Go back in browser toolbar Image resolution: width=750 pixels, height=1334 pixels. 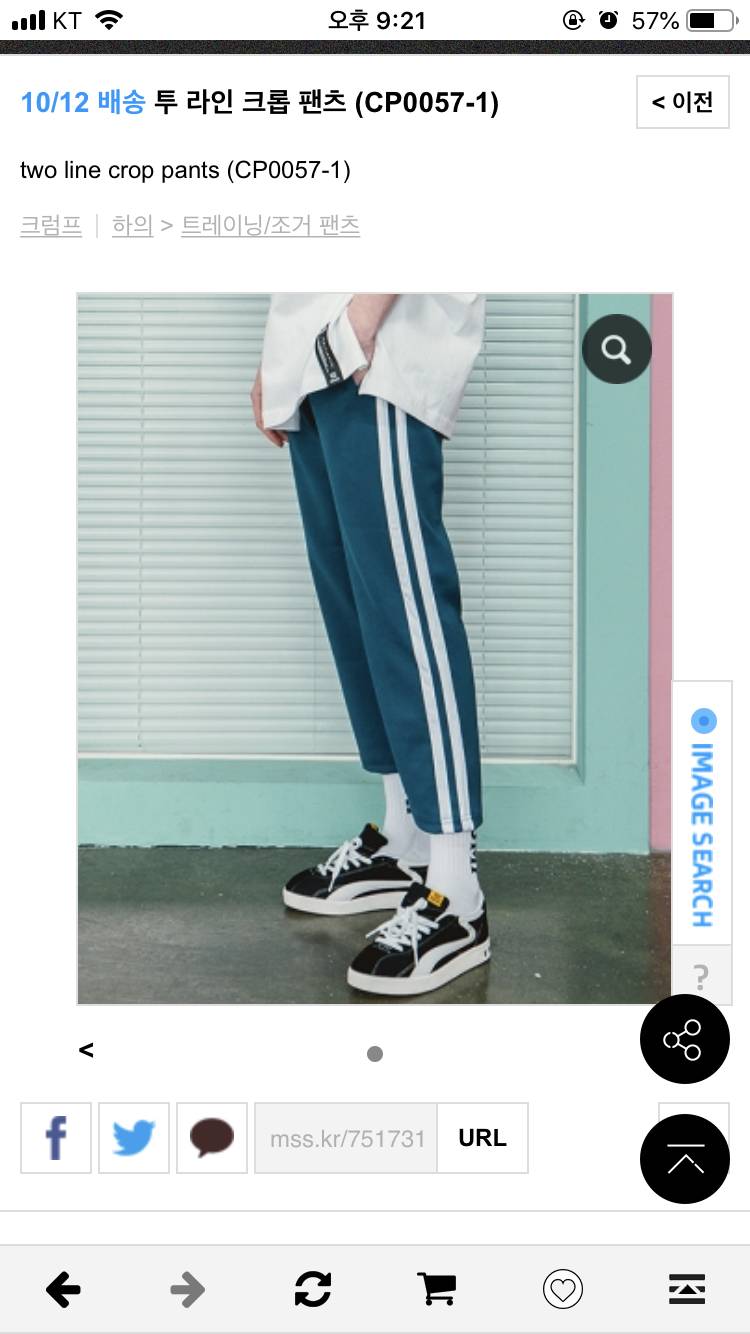(x=63, y=1290)
